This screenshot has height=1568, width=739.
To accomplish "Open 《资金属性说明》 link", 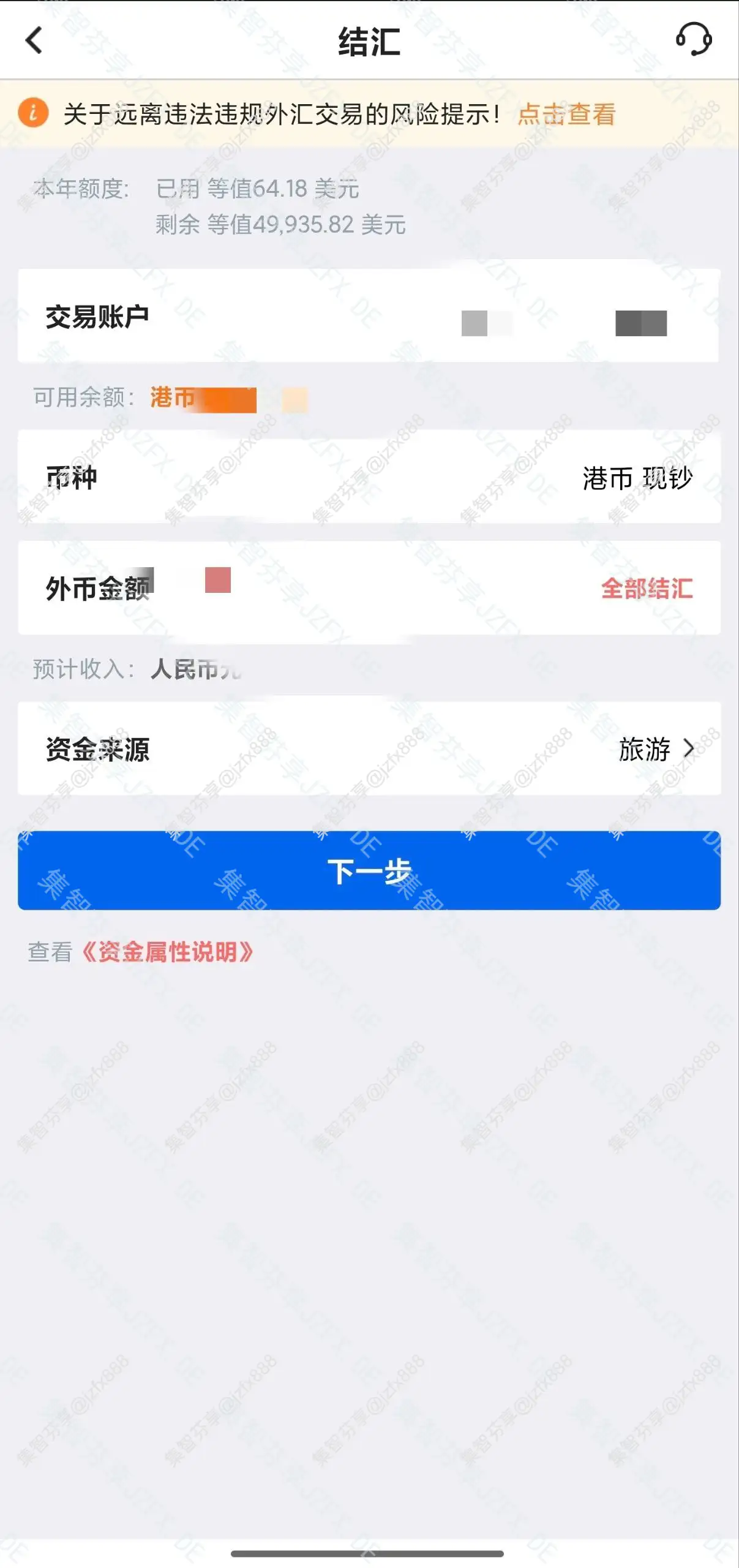I will 167,952.
